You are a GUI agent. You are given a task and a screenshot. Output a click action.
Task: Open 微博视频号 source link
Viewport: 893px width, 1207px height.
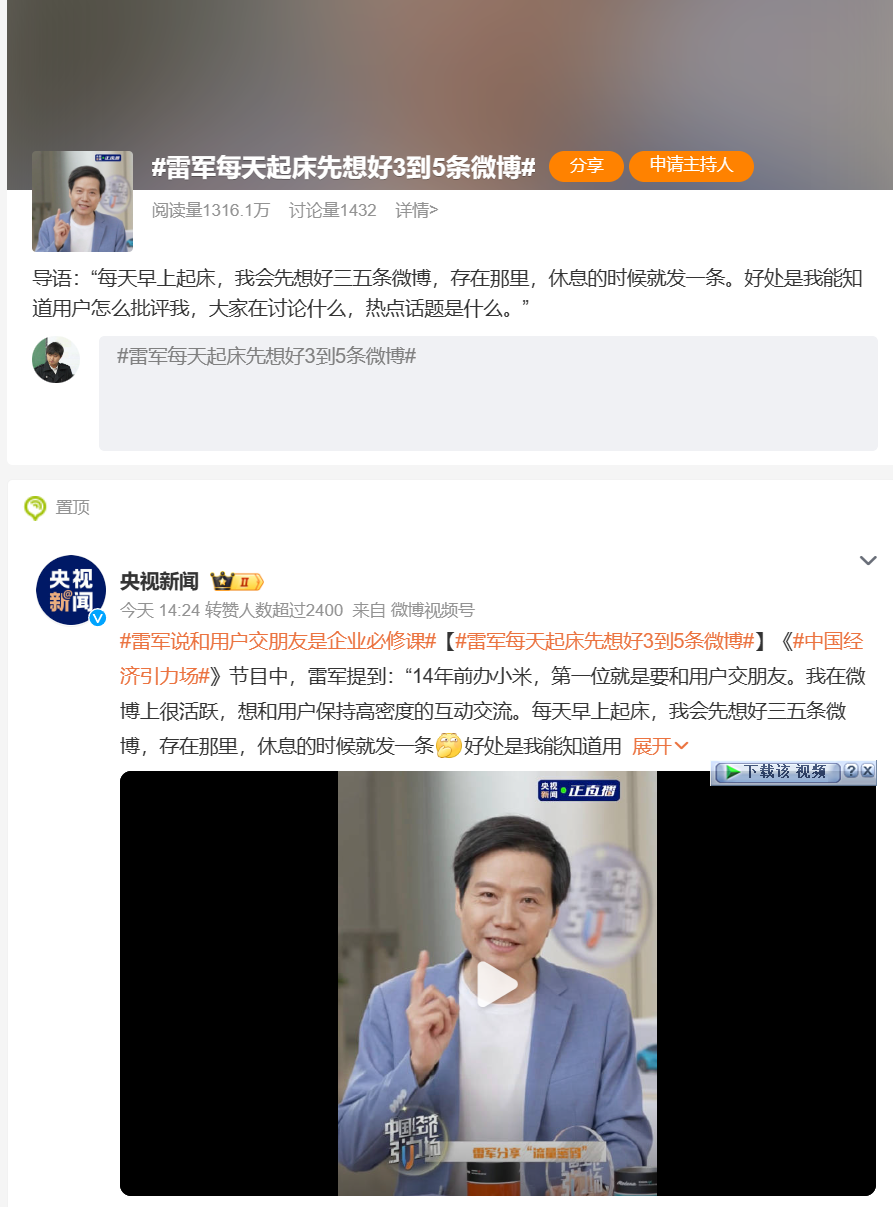point(432,610)
